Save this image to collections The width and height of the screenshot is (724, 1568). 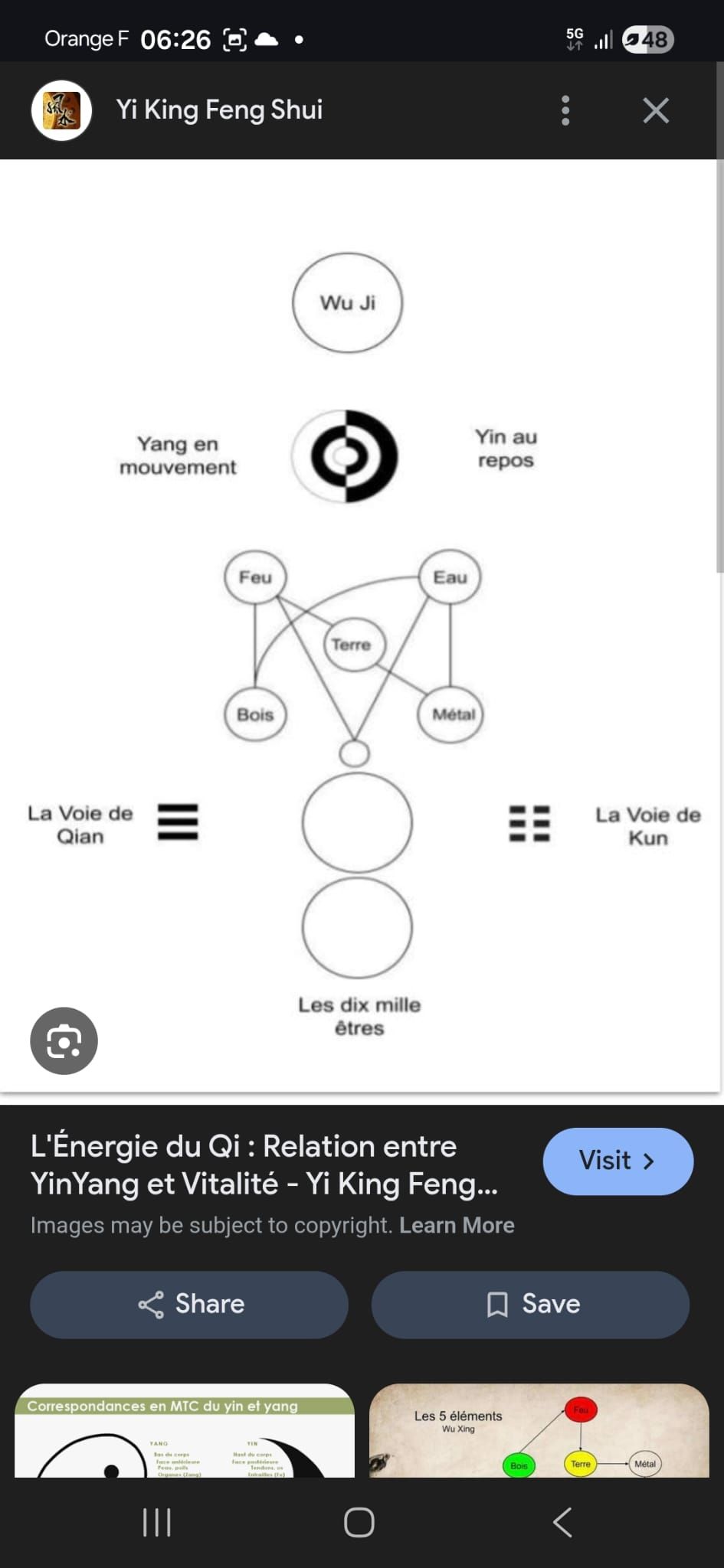coord(530,1304)
